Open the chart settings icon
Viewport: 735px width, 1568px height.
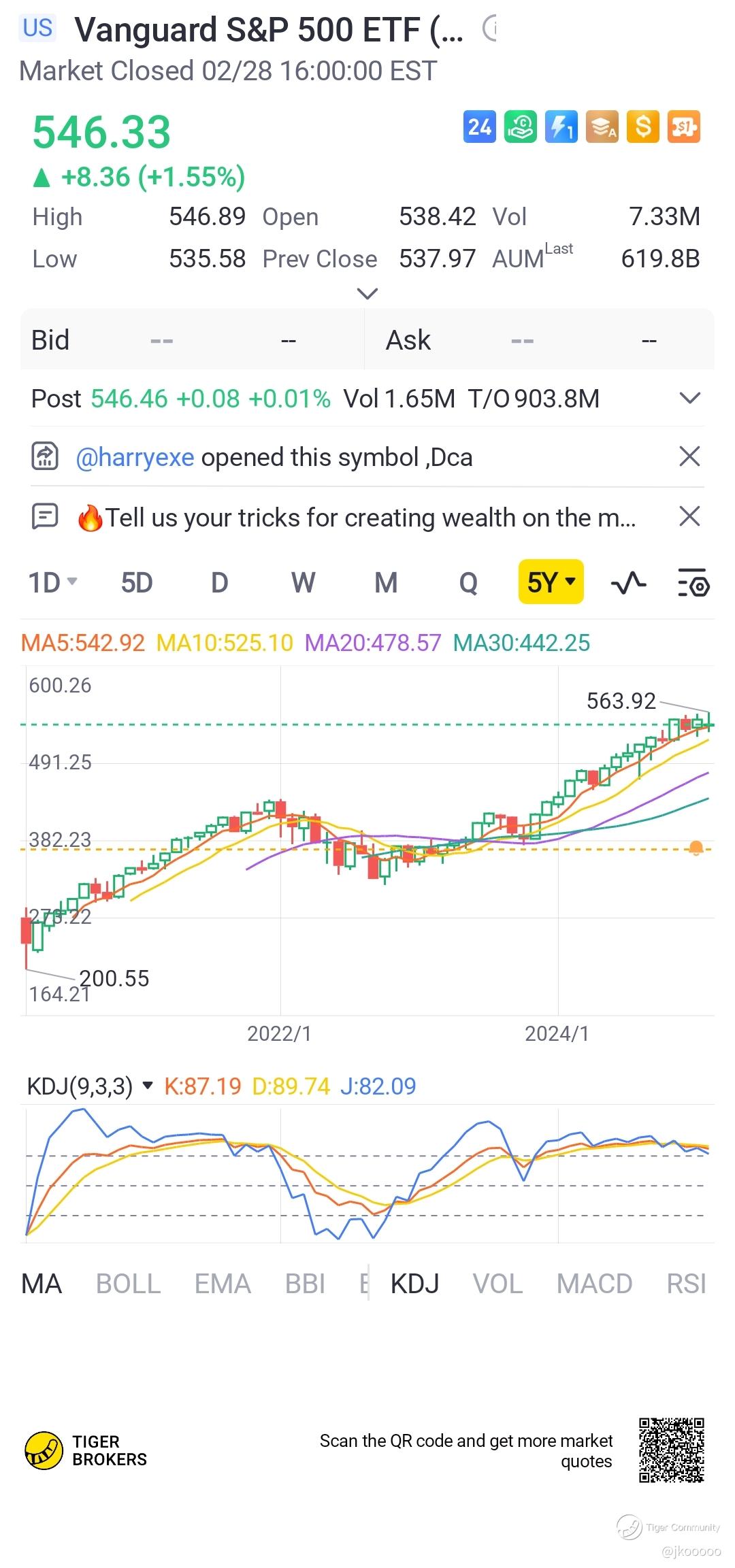693,583
